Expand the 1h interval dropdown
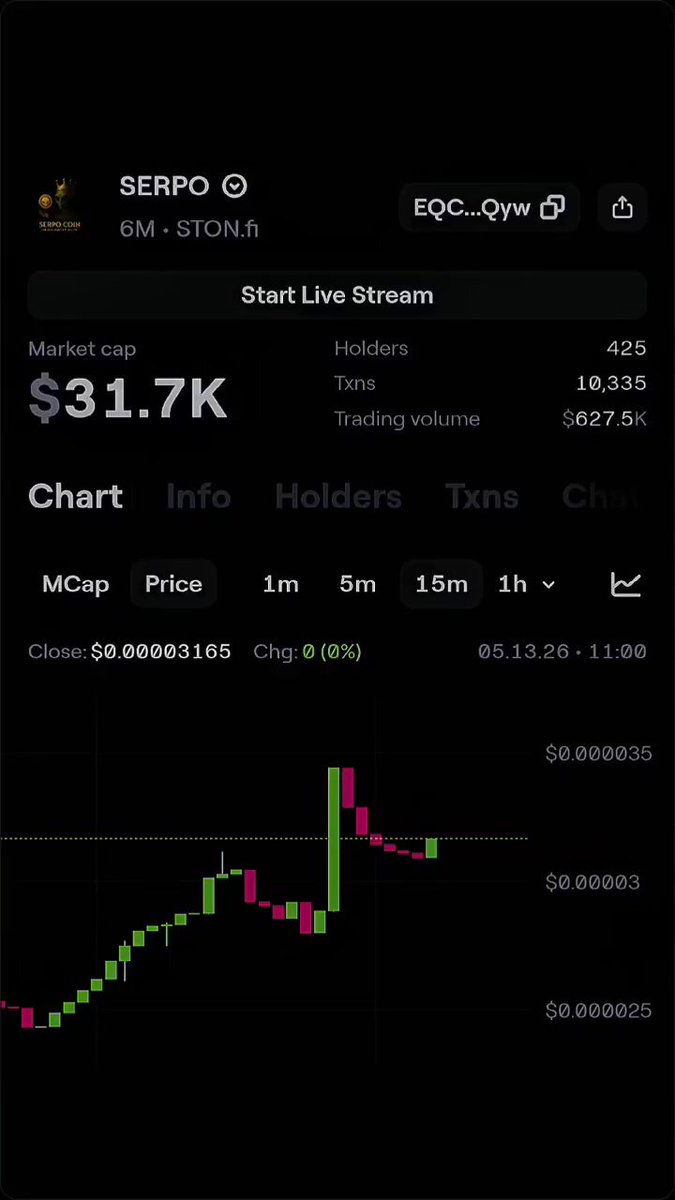Viewport: 675px width, 1200px height. 526,584
